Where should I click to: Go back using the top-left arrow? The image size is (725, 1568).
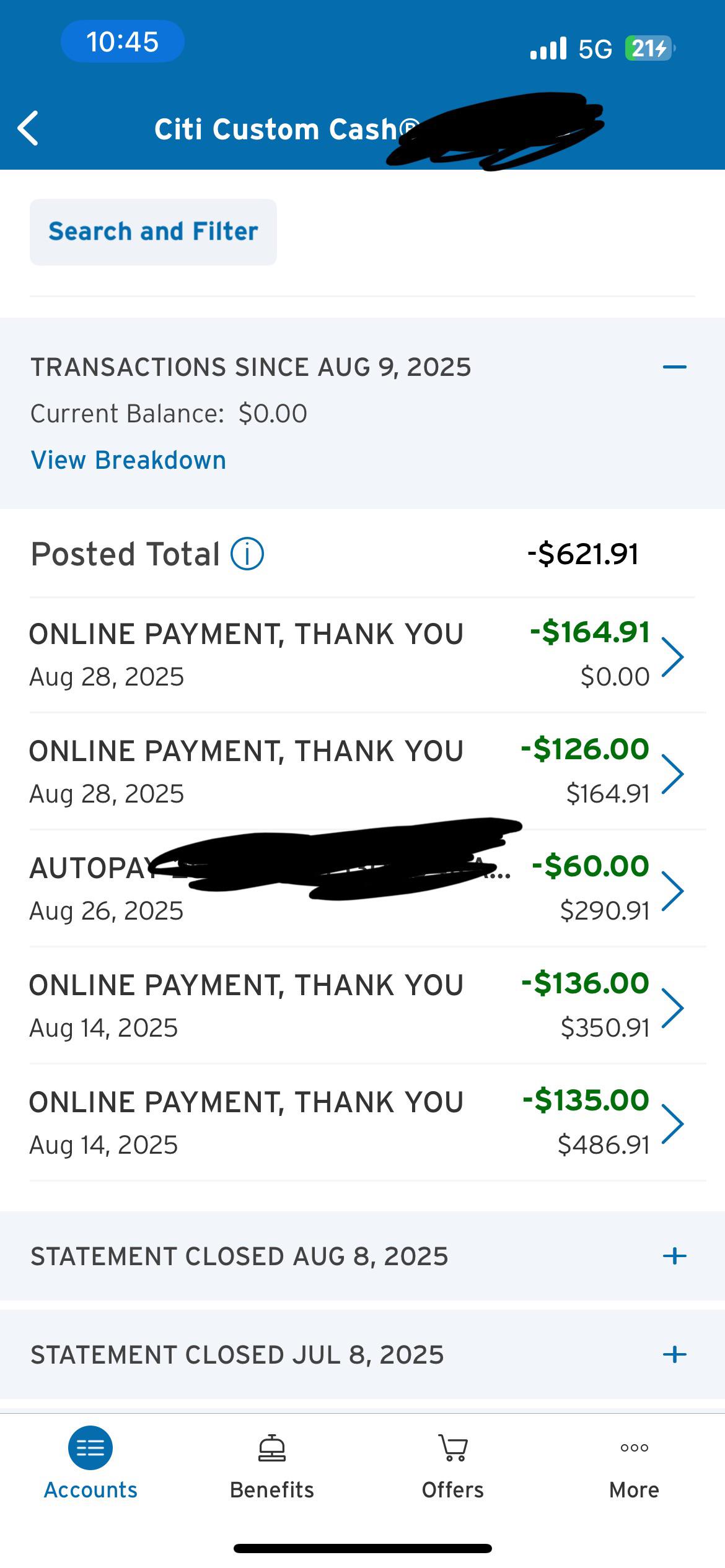pyautogui.click(x=29, y=129)
